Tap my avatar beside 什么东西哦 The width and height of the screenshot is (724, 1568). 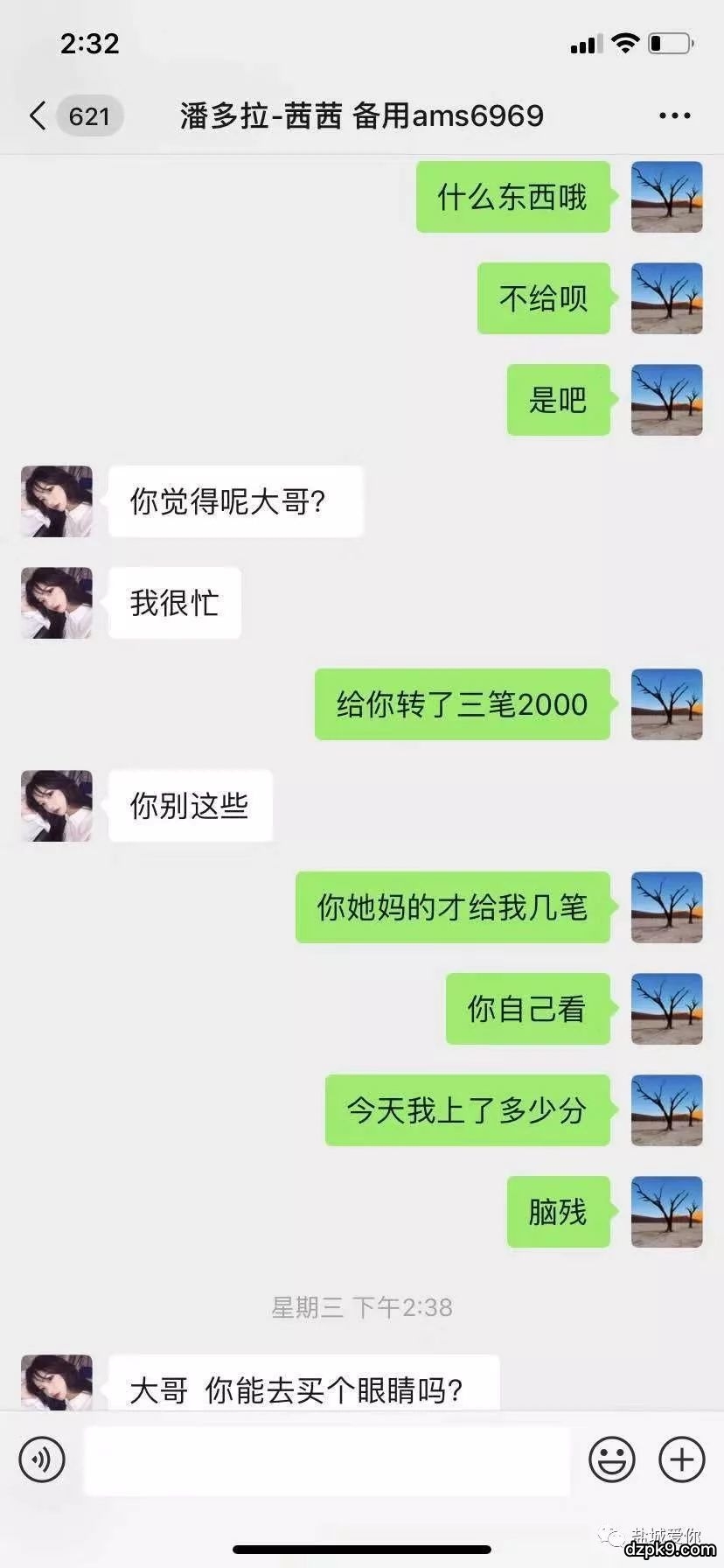tap(666, 197)
